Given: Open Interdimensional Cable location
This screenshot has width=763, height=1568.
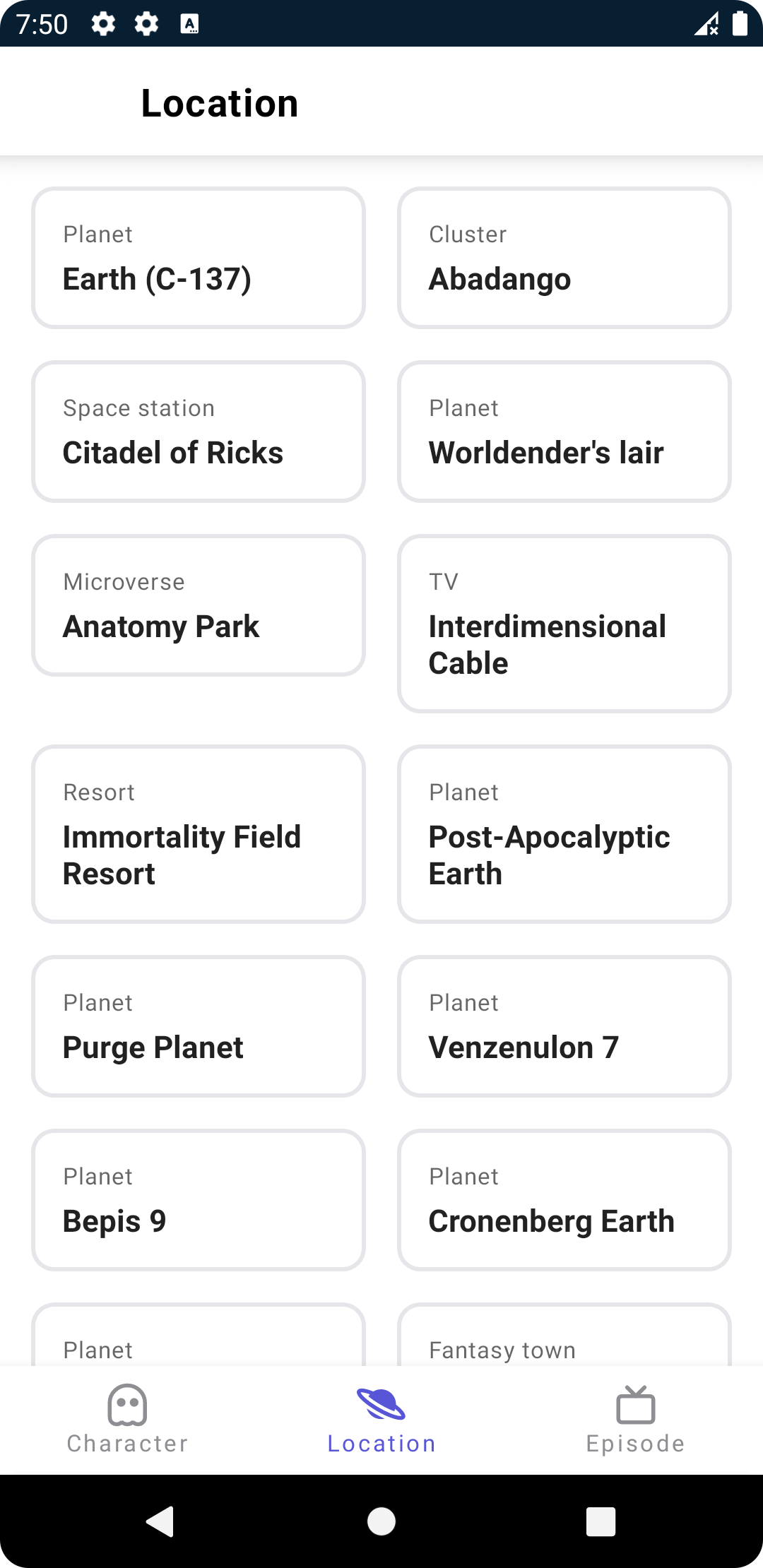Looking at the screenshot, I should pyautogui.click(x=564, y=624).
